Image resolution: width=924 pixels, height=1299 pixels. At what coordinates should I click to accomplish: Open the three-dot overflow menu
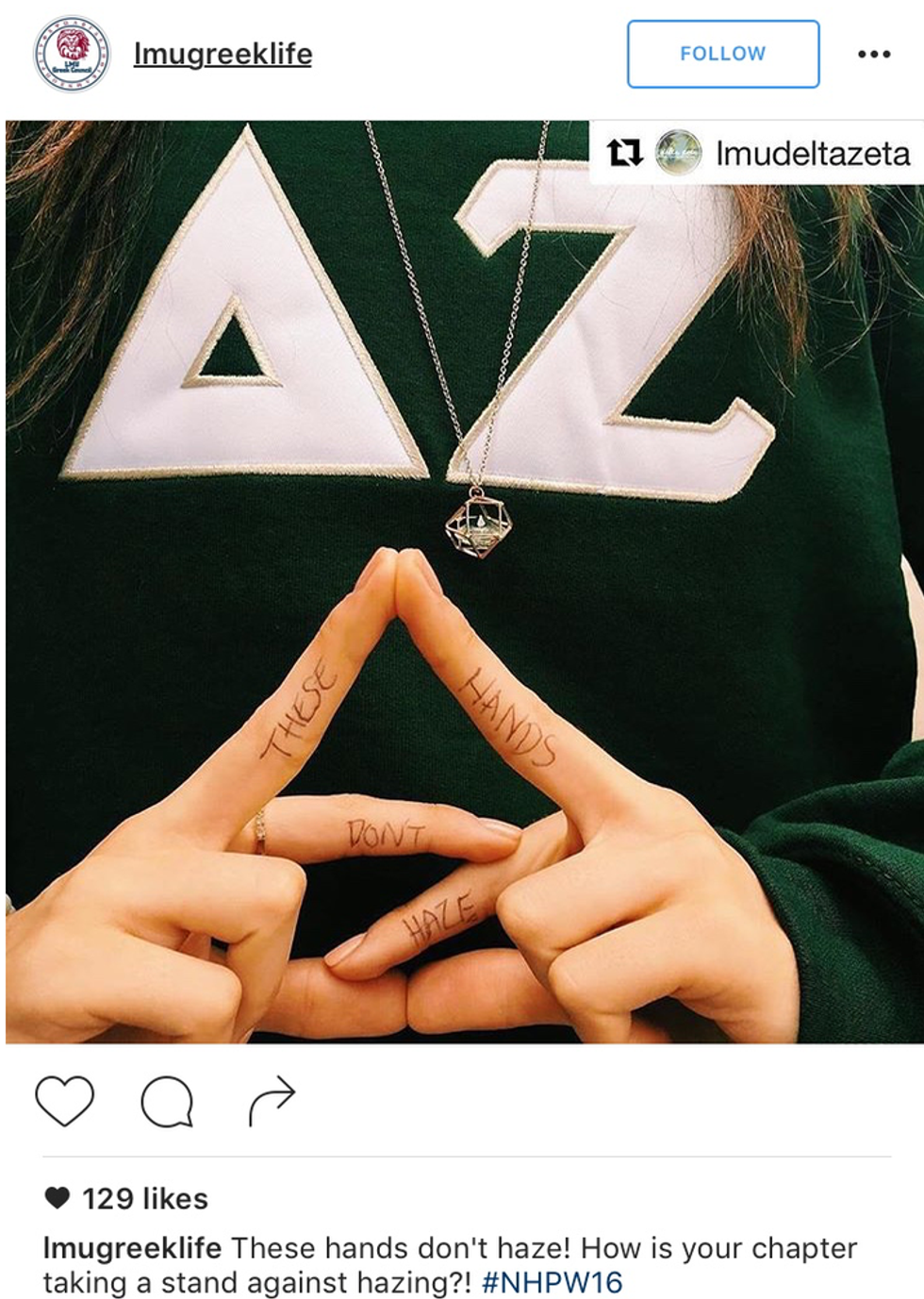click(x=874, y=54)
